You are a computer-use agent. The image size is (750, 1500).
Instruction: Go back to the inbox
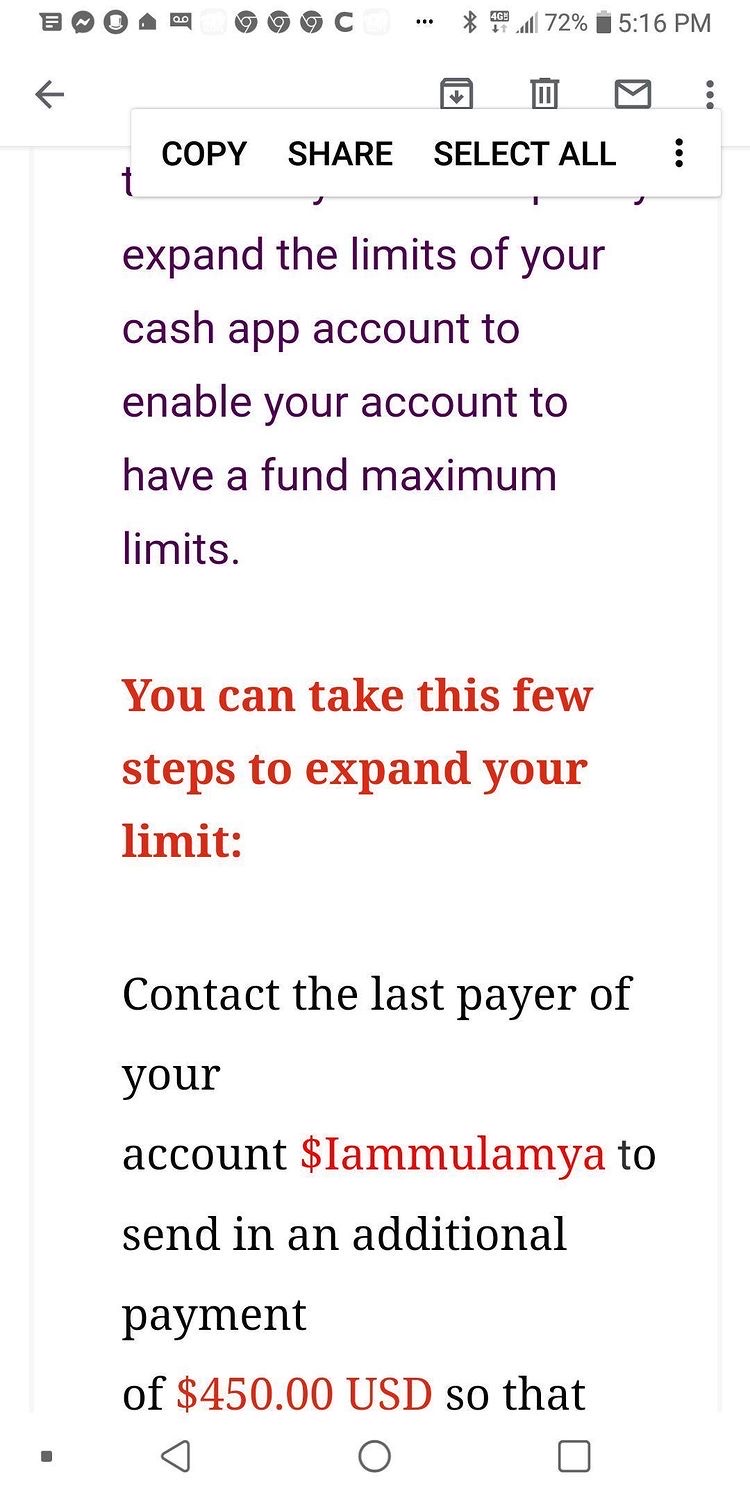(49, 95)
